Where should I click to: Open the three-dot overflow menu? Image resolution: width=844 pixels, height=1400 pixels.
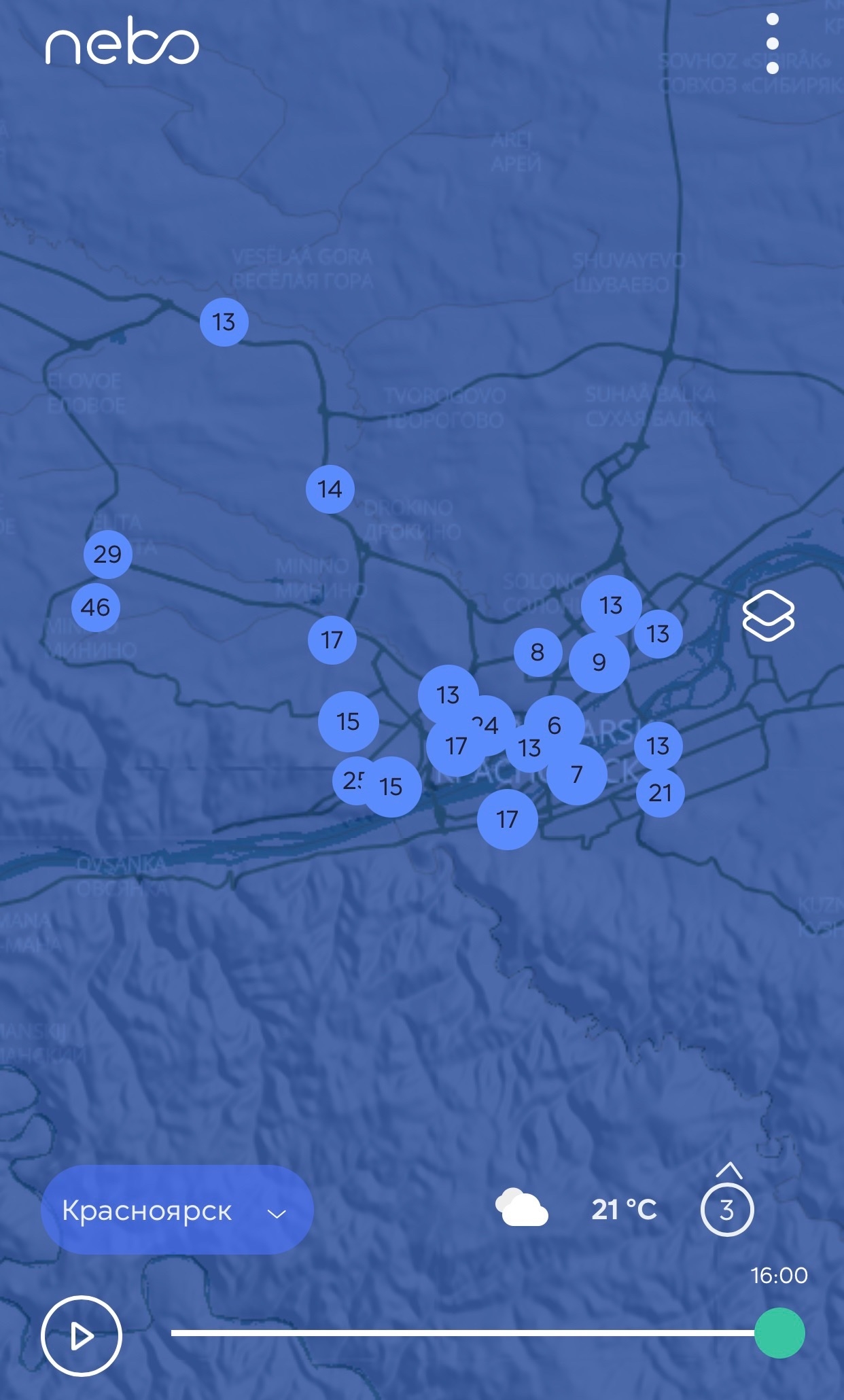pyautogui.click(x=772, y=43)
